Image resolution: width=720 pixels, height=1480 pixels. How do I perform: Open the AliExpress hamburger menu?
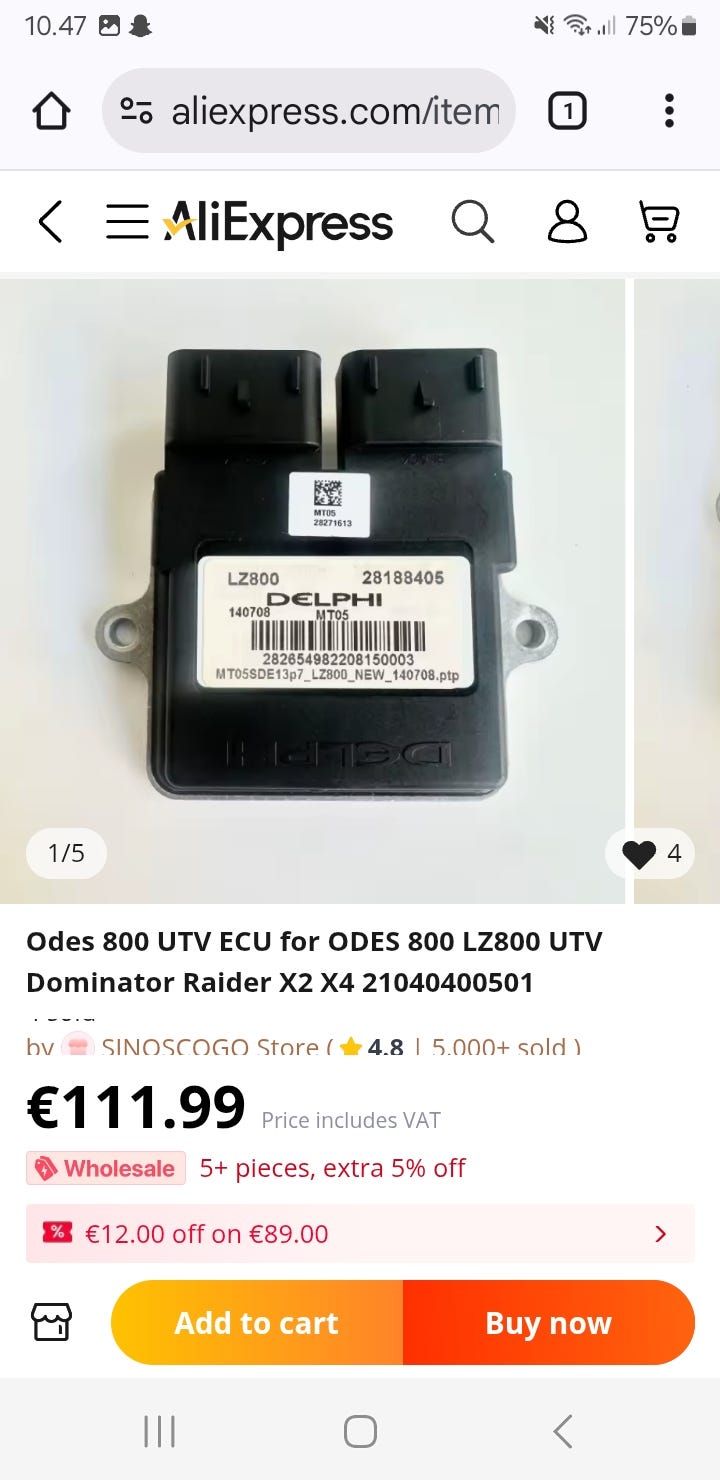click(127, 221)
